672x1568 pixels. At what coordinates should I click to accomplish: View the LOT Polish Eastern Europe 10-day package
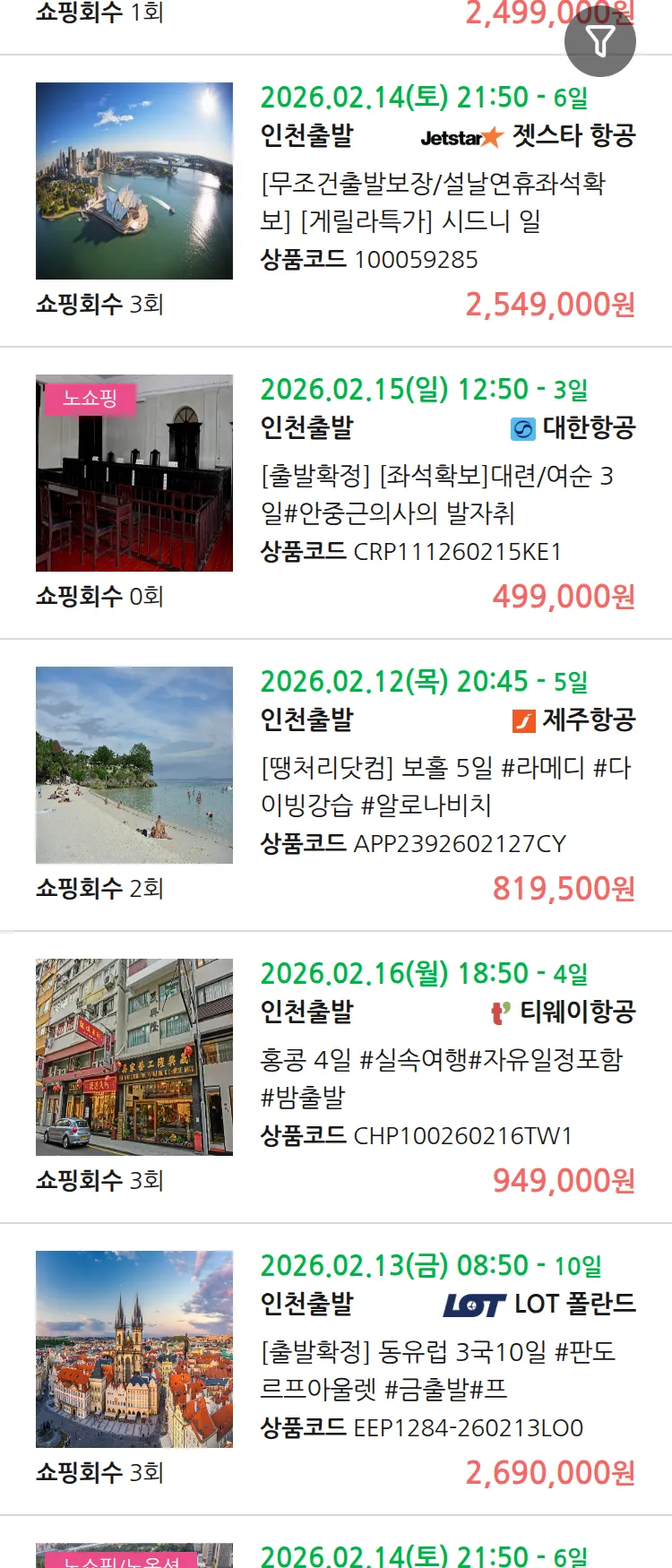[437, 1370]
